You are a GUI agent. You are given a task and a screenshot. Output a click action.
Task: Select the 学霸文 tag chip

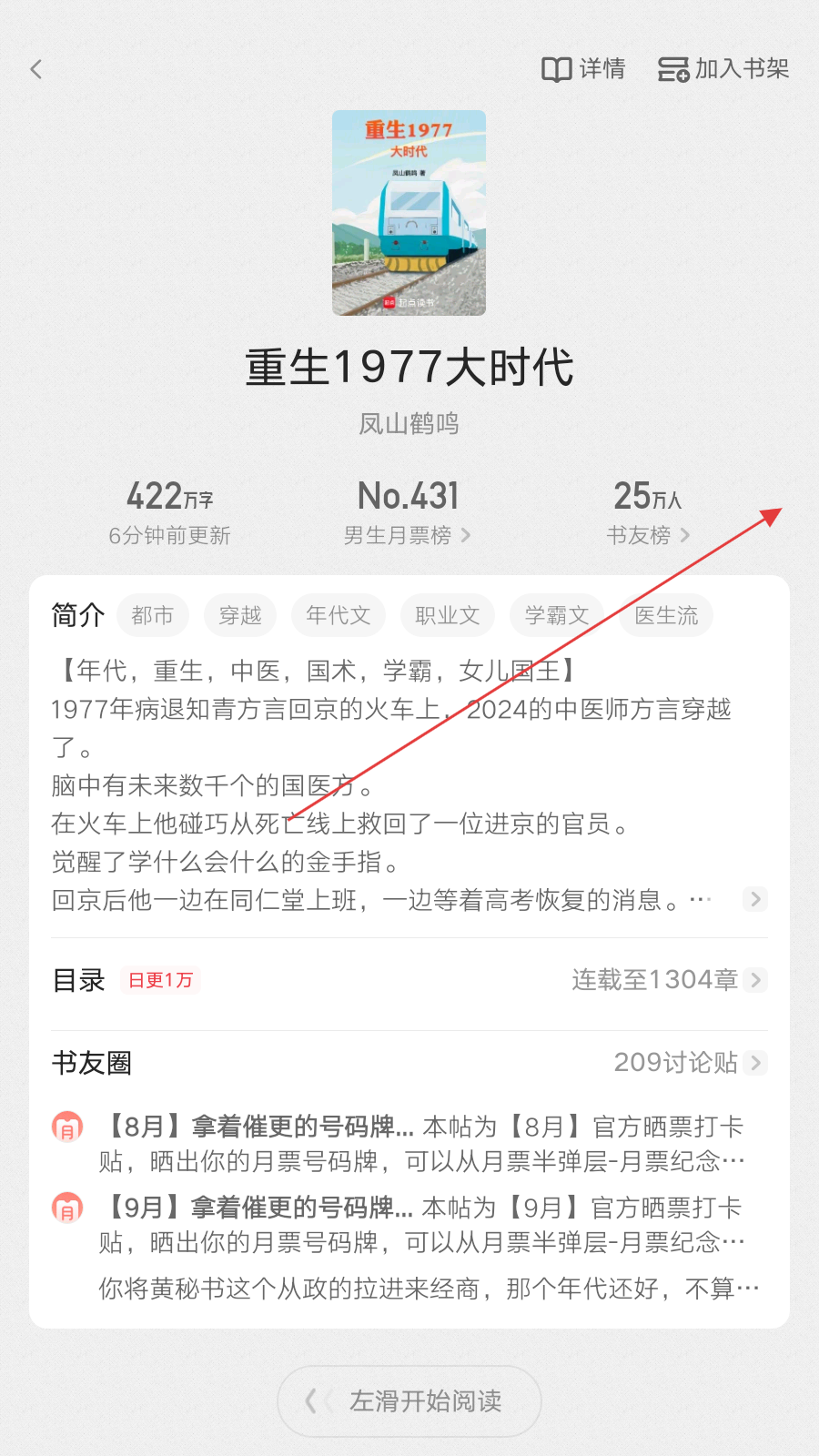[556, 616]
